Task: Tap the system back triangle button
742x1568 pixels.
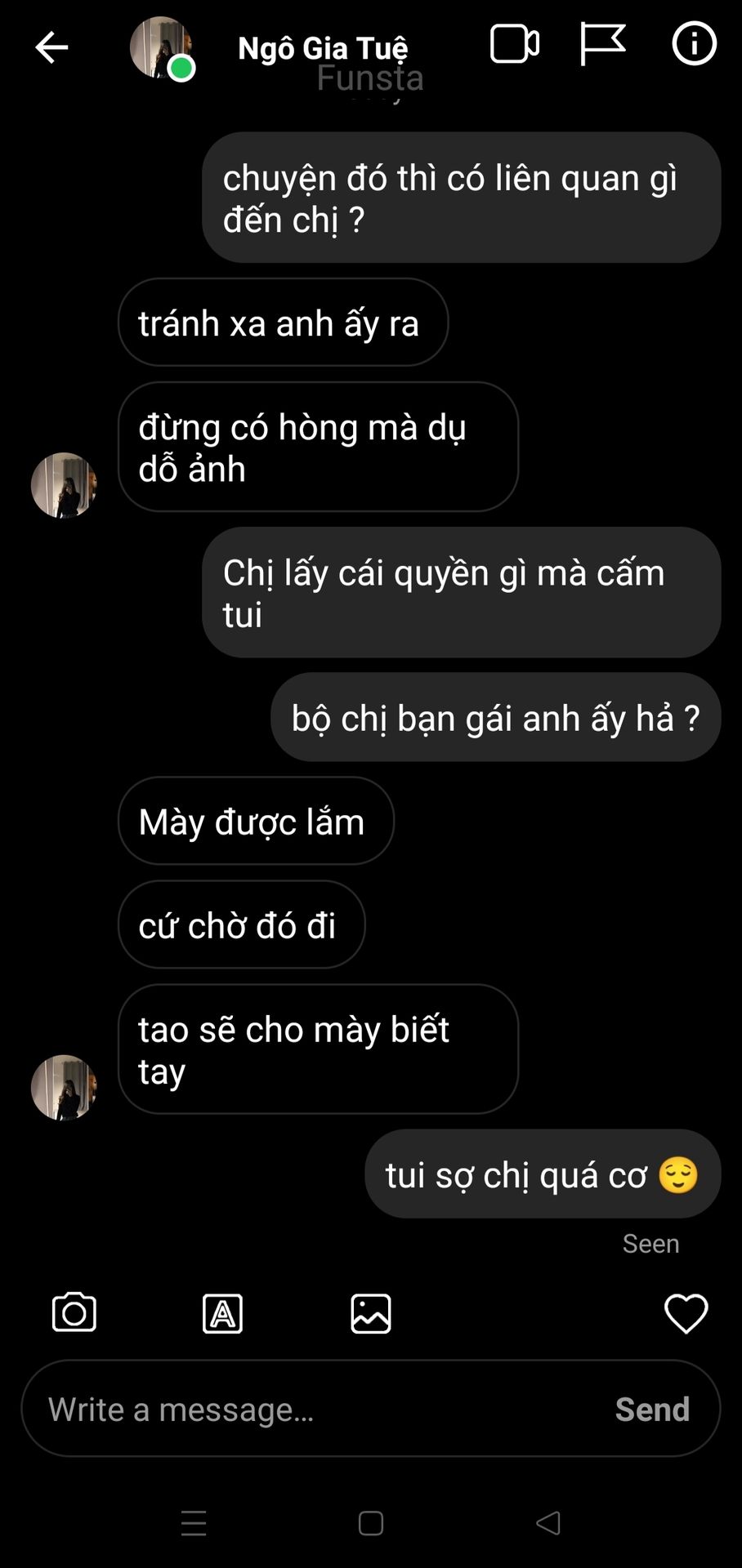Action: [548, 1523]
